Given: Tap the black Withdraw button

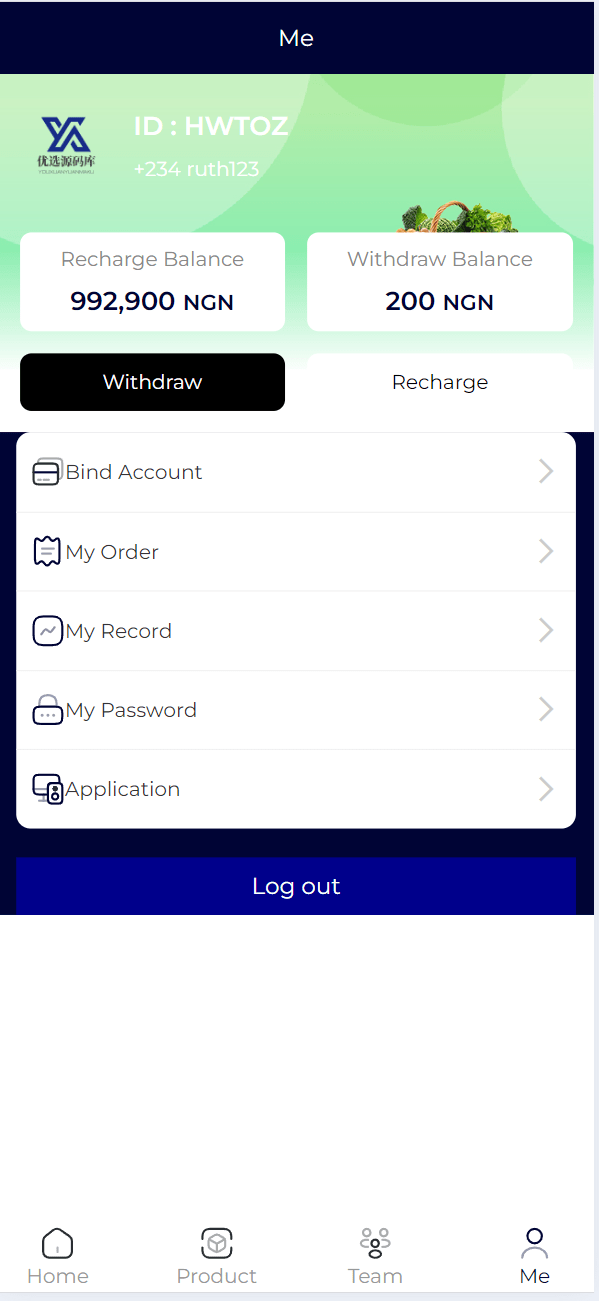Looking at the screenshot, I should [152, 382].
